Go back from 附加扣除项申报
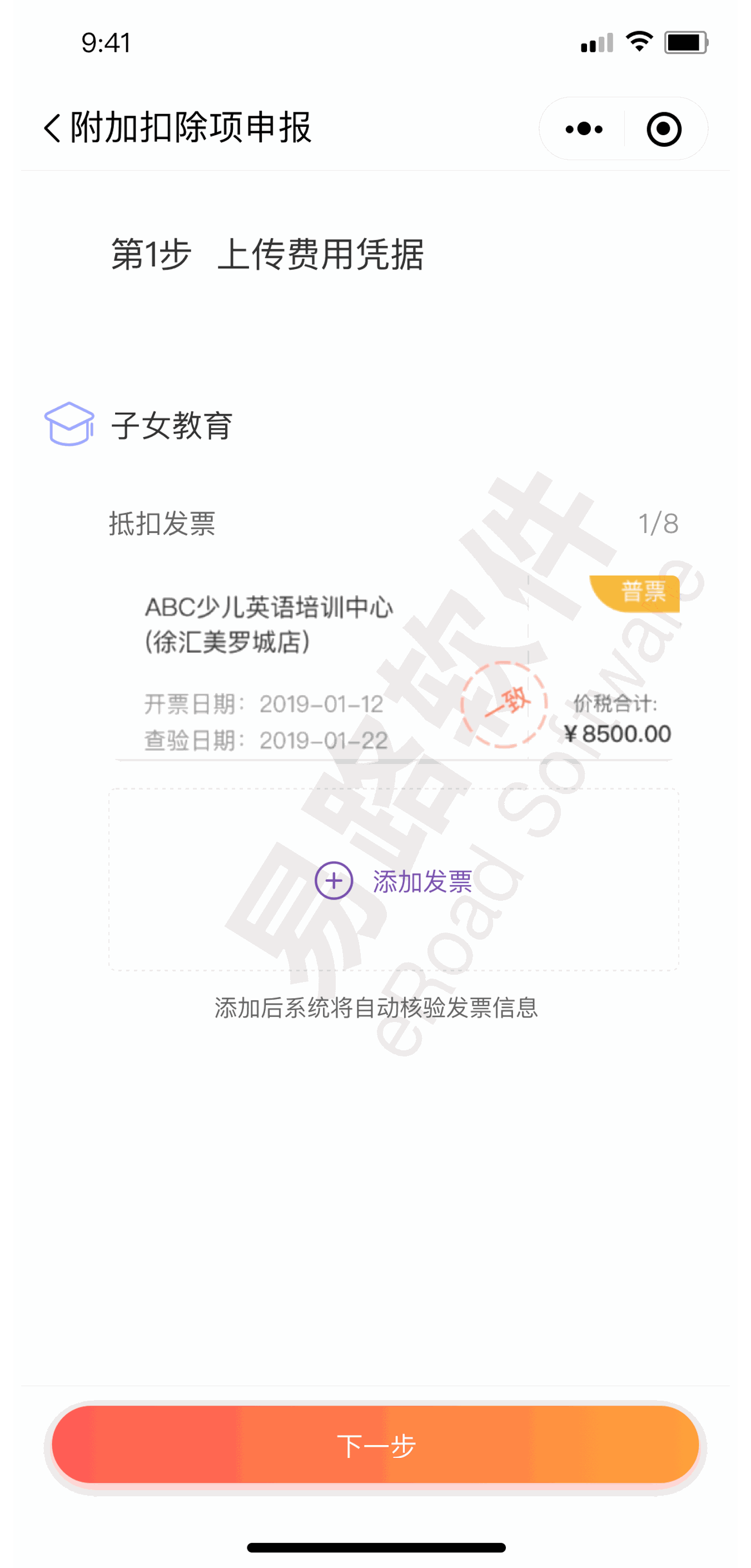The width and height of the screenshot is (751, 1568). click(x=52, y=128)
